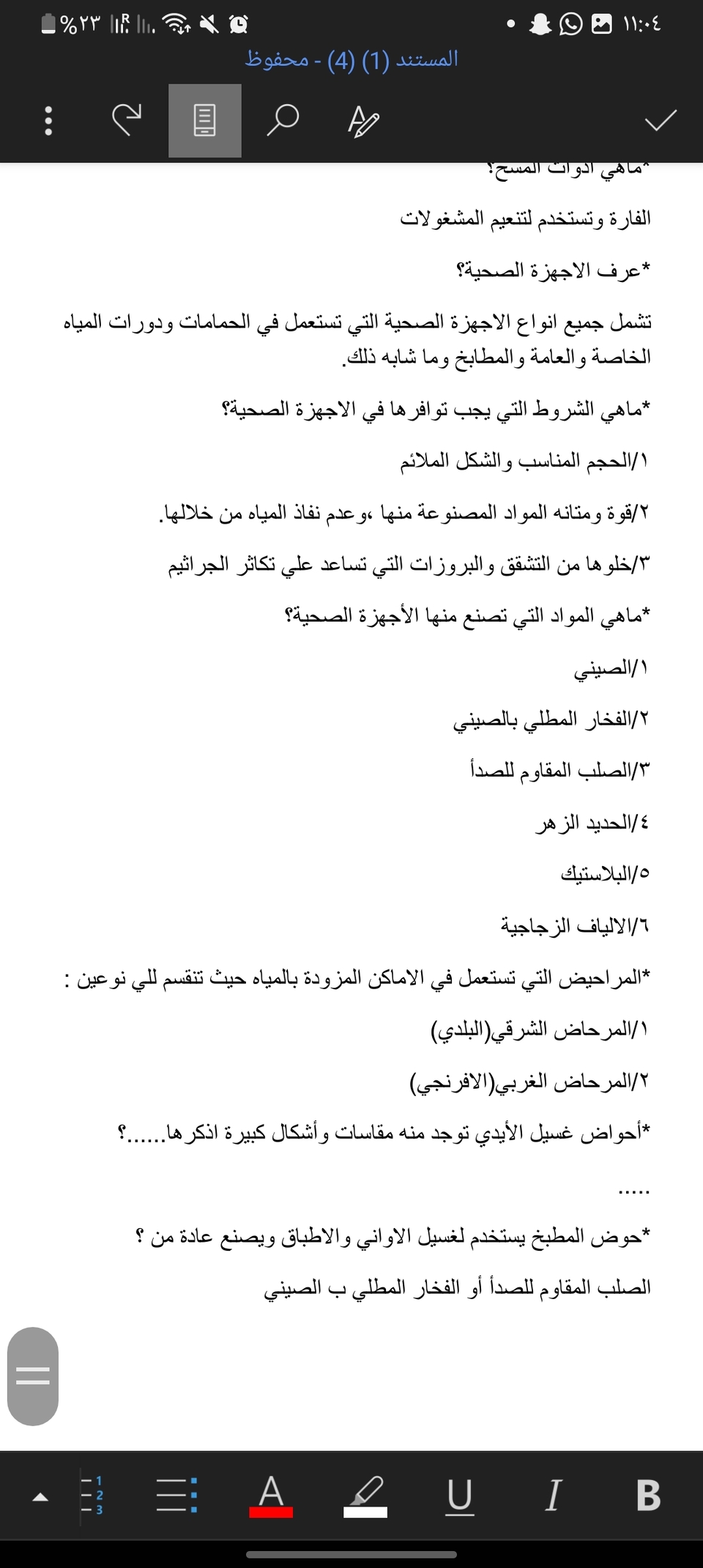Screen dimensions: 703x1568
Task: Select the mobile reading view icon
Action: tap(204, 121)
